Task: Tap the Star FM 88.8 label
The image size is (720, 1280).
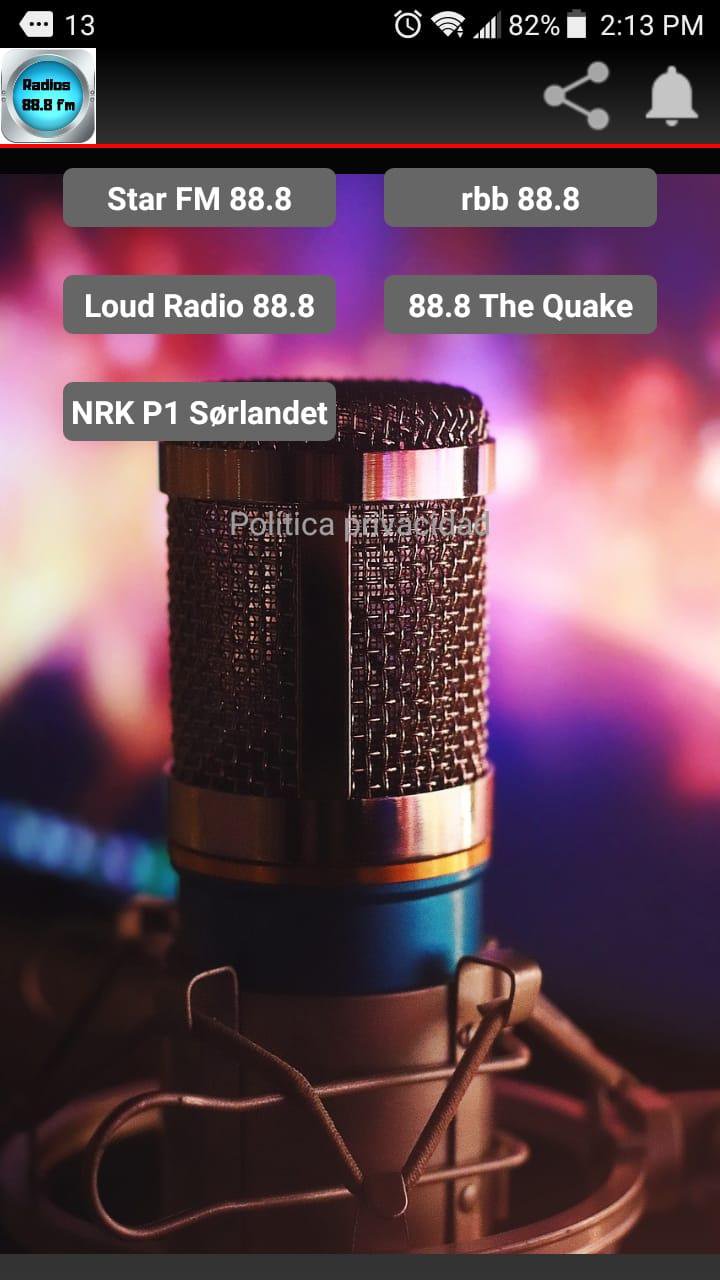Action: 199,198
